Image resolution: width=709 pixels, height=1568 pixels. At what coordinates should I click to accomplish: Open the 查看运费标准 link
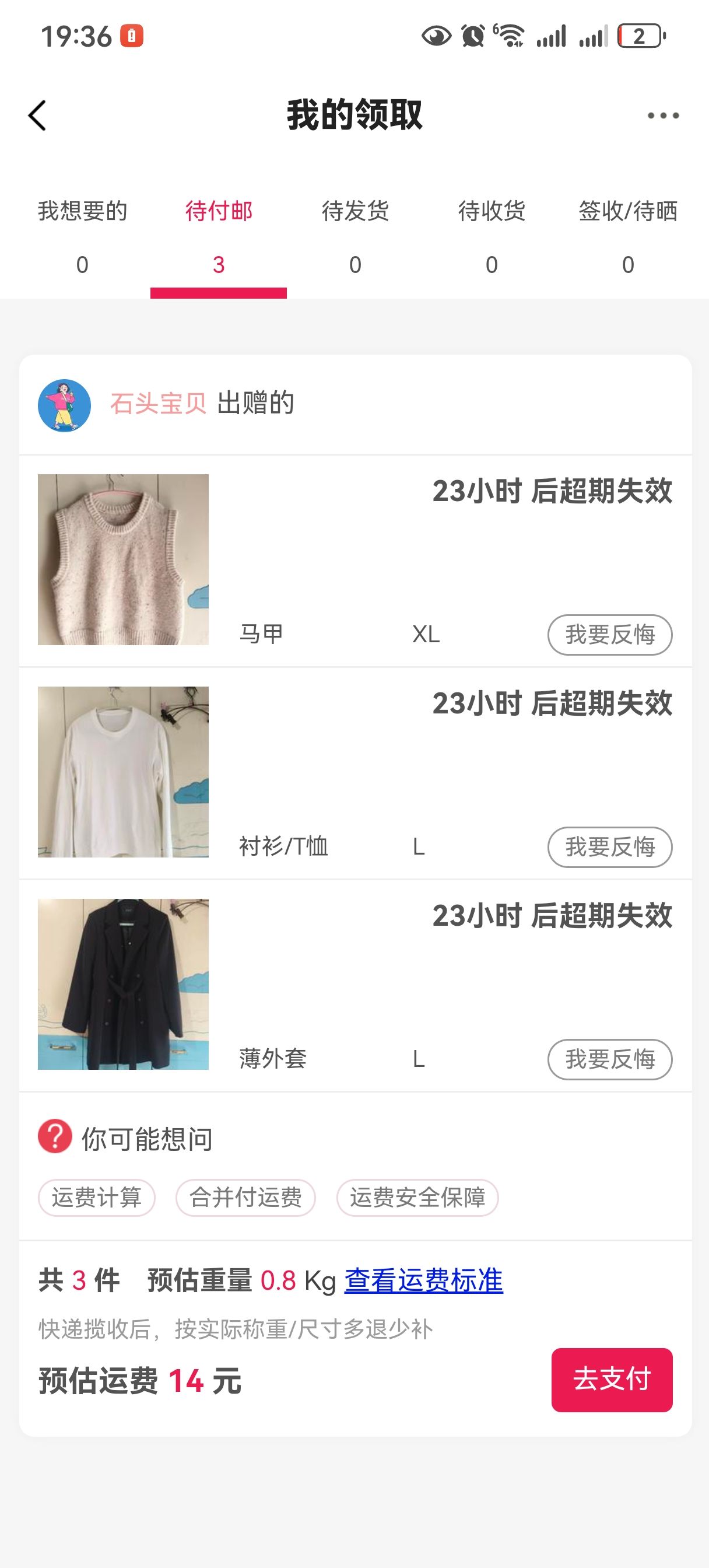point(423,1280)
